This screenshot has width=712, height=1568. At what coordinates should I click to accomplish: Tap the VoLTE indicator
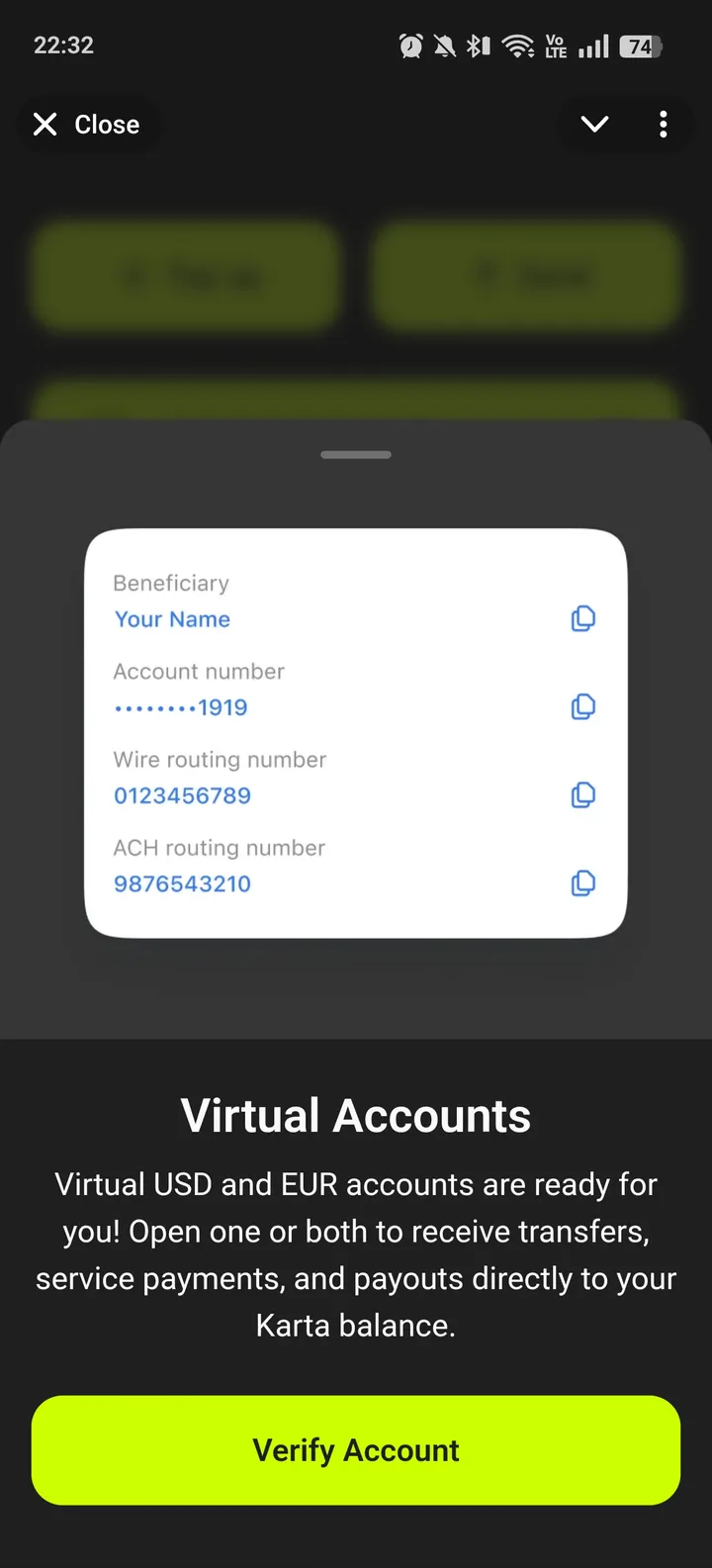[556, 45]
